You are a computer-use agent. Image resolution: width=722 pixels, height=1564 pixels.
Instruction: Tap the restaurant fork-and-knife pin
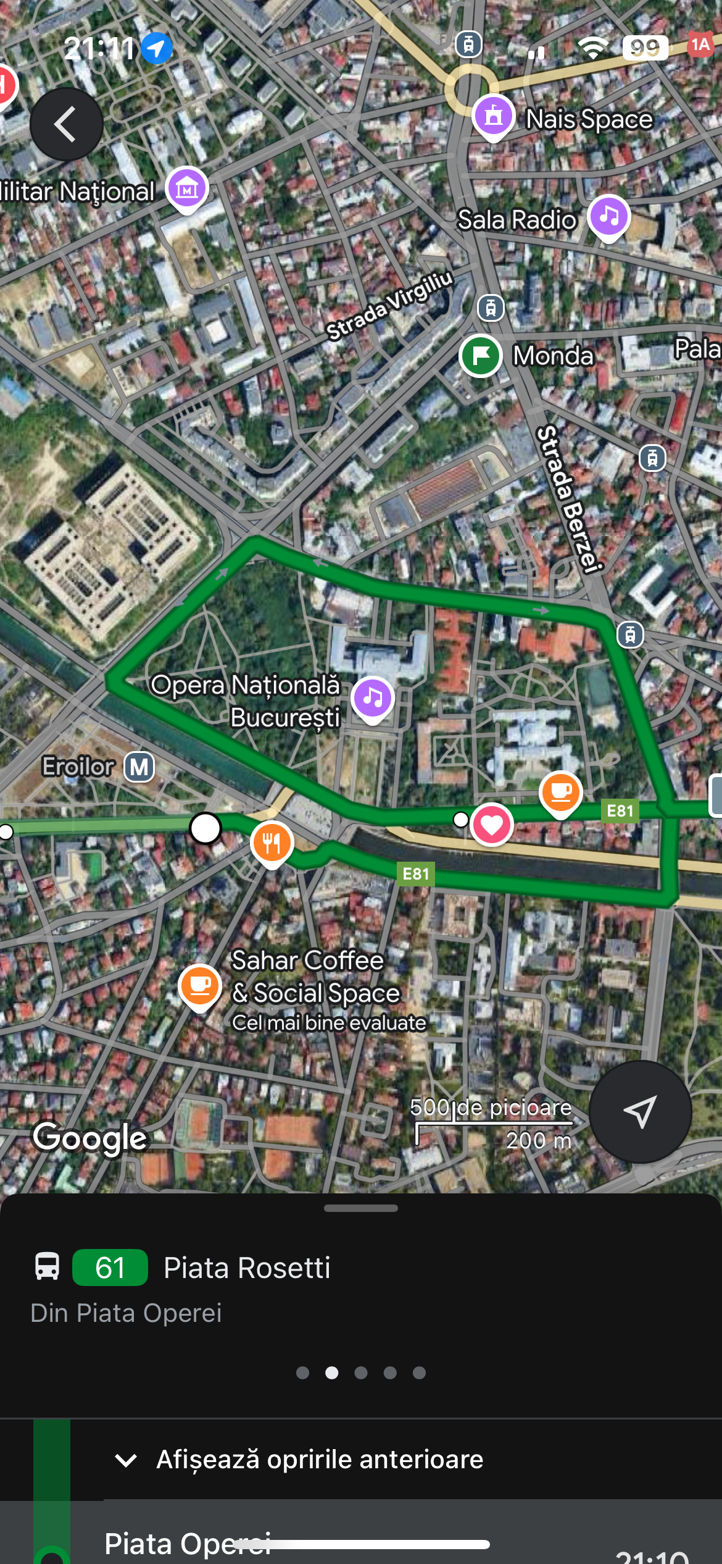[271, 844]
